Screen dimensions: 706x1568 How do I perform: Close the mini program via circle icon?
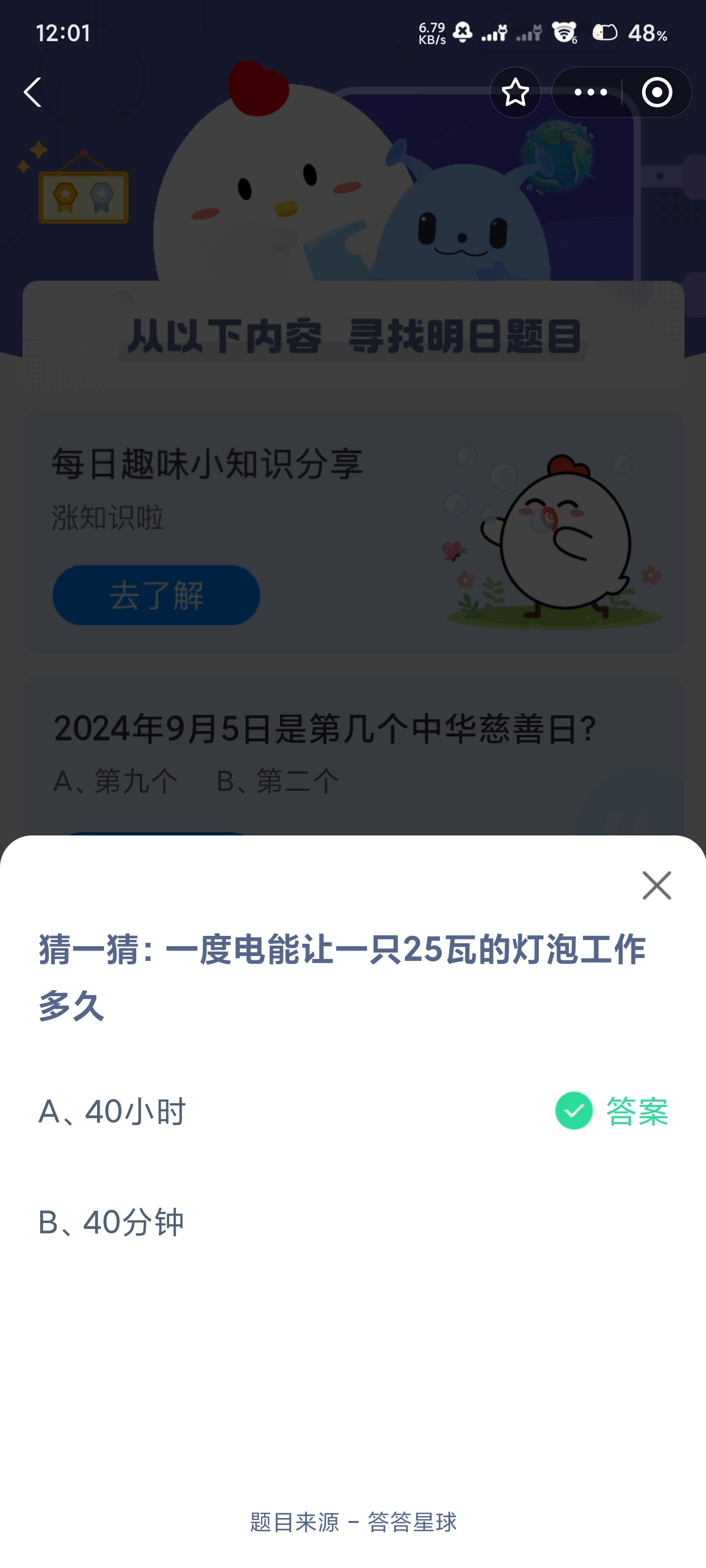coord(656,93)
